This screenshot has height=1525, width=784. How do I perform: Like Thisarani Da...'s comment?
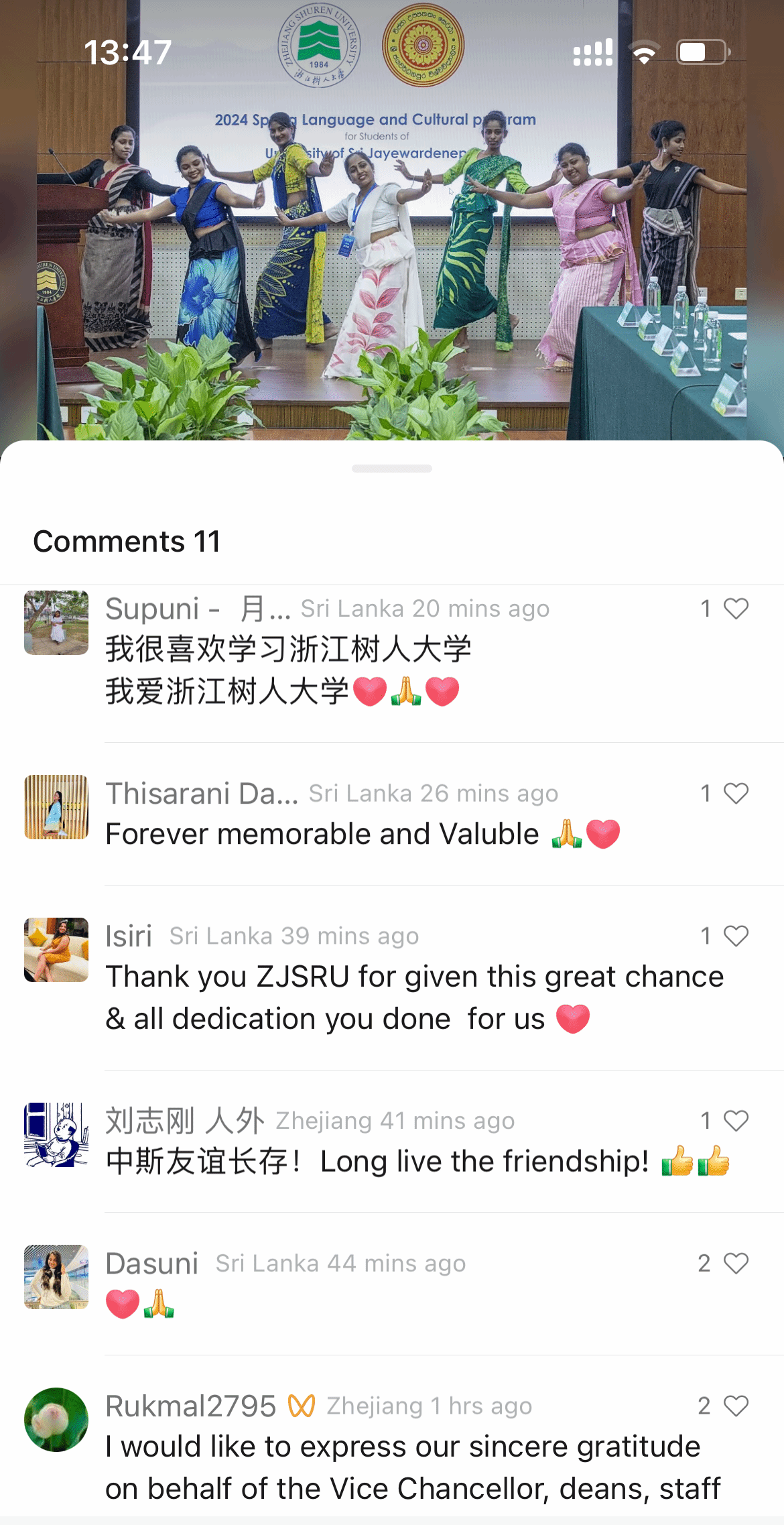pyautogui.click(x=735, y=794)
